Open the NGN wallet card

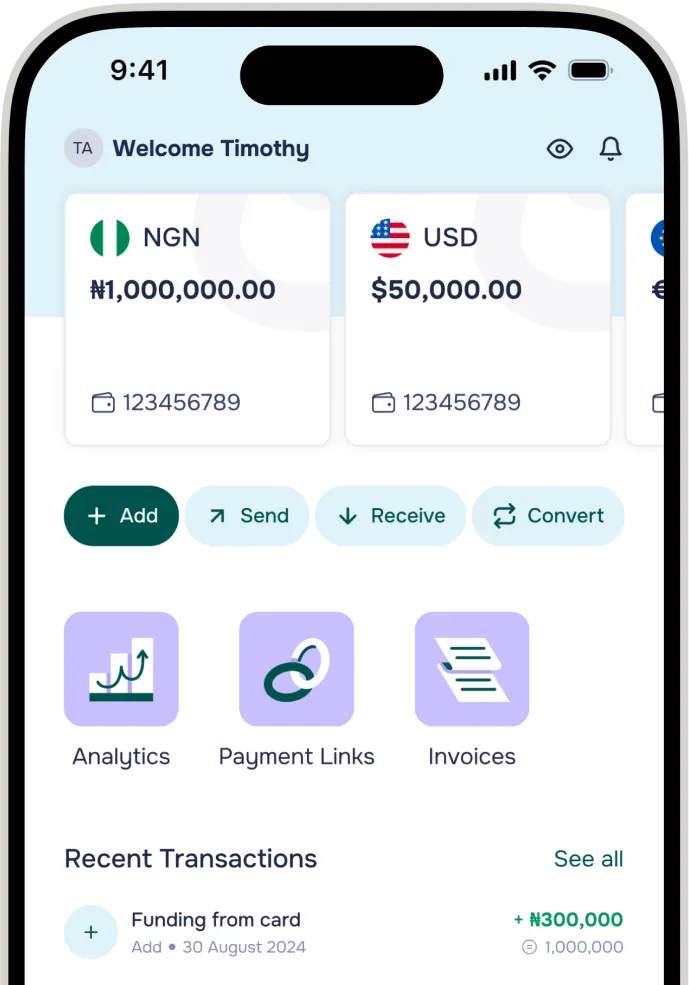[x=197, y=319]
